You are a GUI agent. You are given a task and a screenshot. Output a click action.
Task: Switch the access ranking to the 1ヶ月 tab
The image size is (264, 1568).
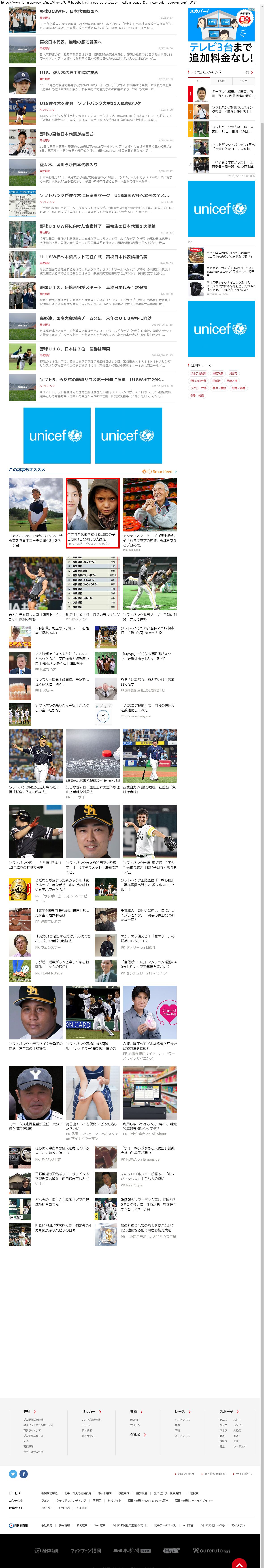tap(243, 81)
